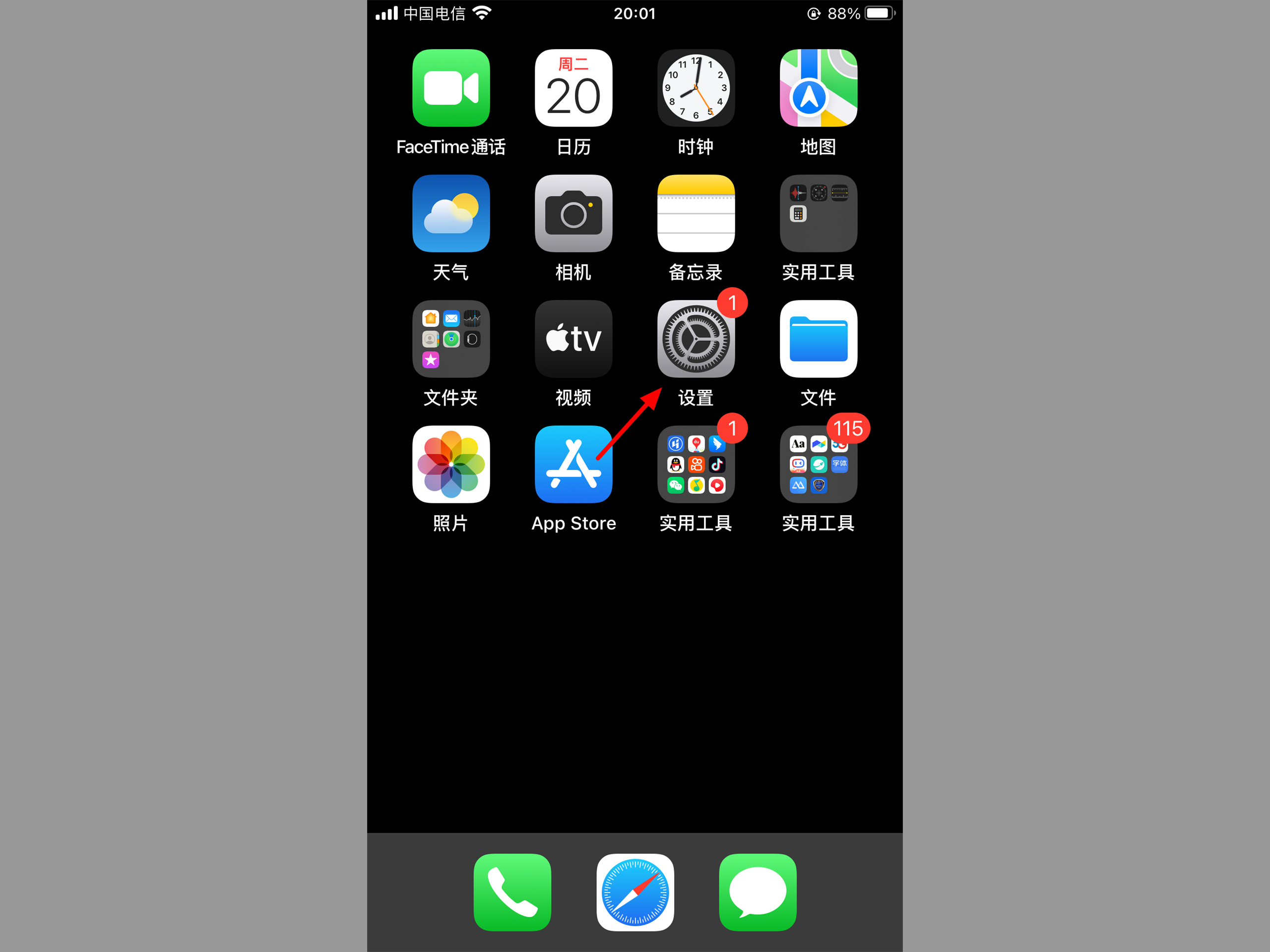1270x952 pixels.
Task: Launch the Apple TV 视频 app
Action: 573,339
